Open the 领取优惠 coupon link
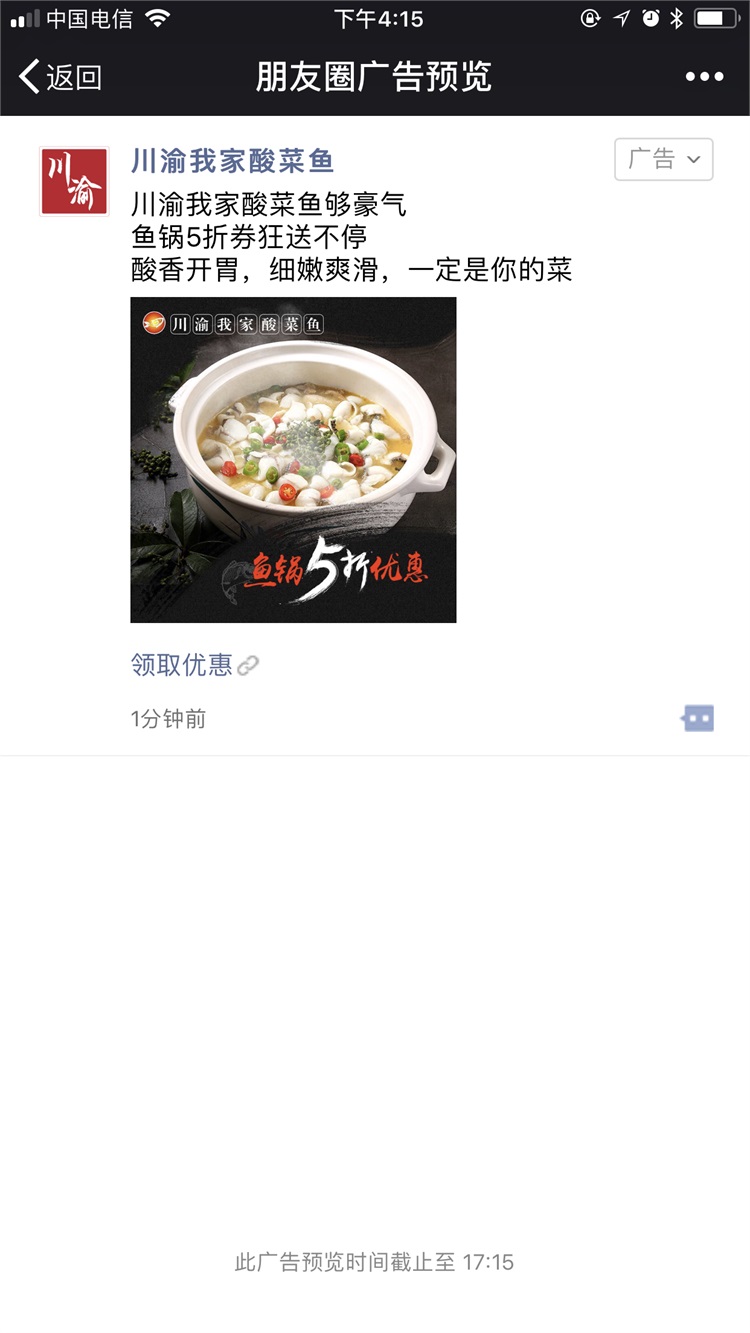 pos(180,664)
